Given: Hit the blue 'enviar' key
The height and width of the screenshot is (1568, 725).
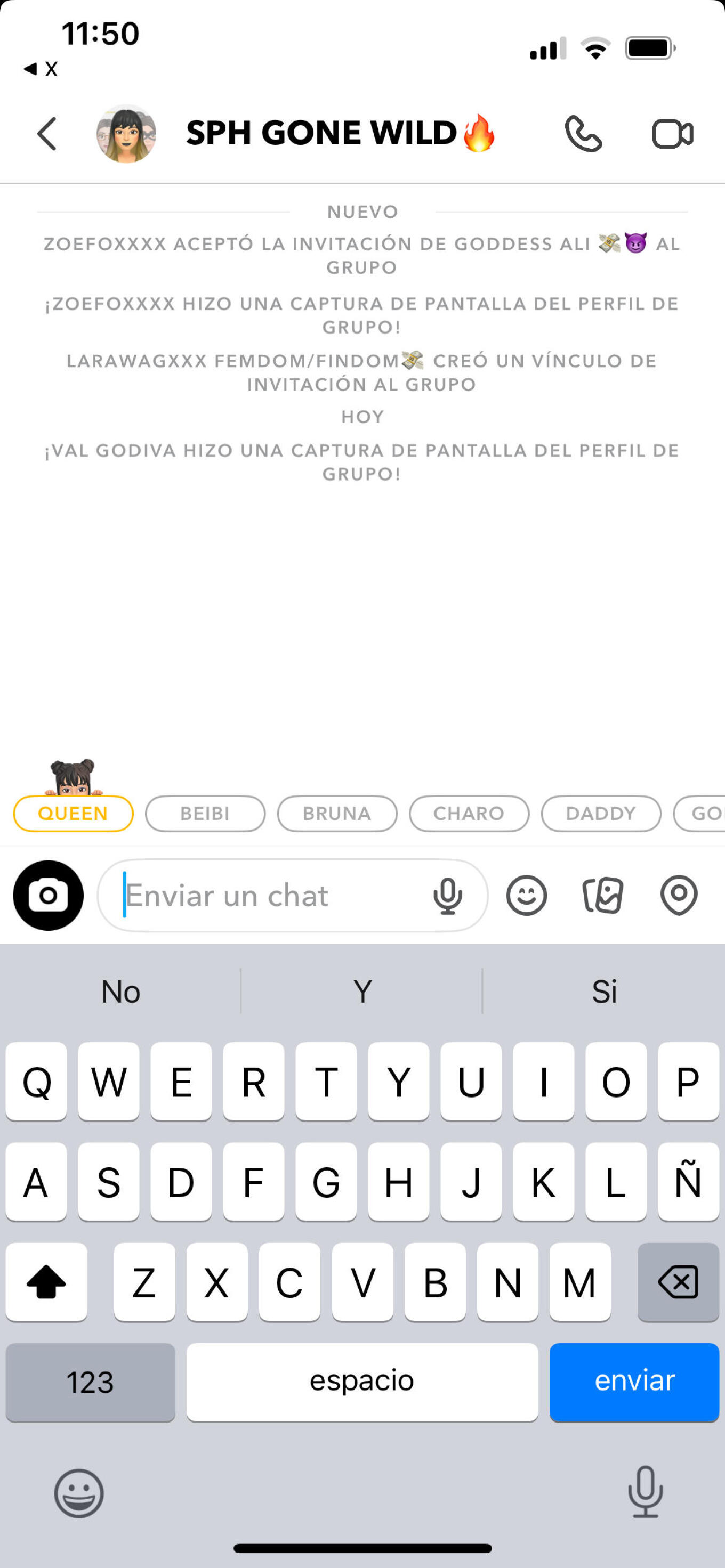Looking at the screenshot, I should pyautogui.click(x=634, y=1381).
